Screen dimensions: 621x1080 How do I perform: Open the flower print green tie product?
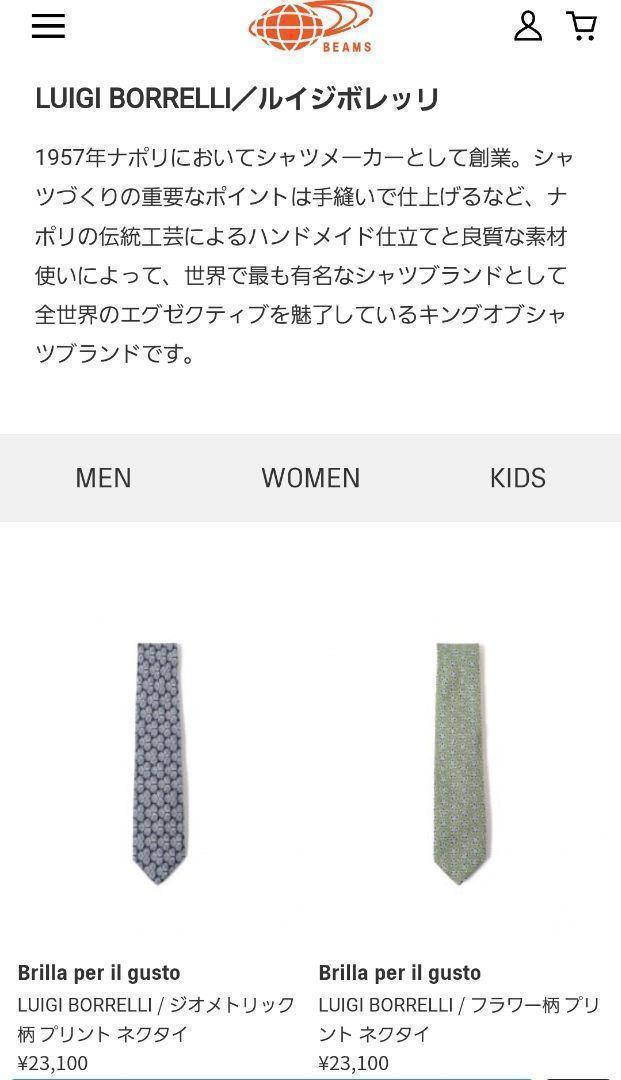(459, 765)
